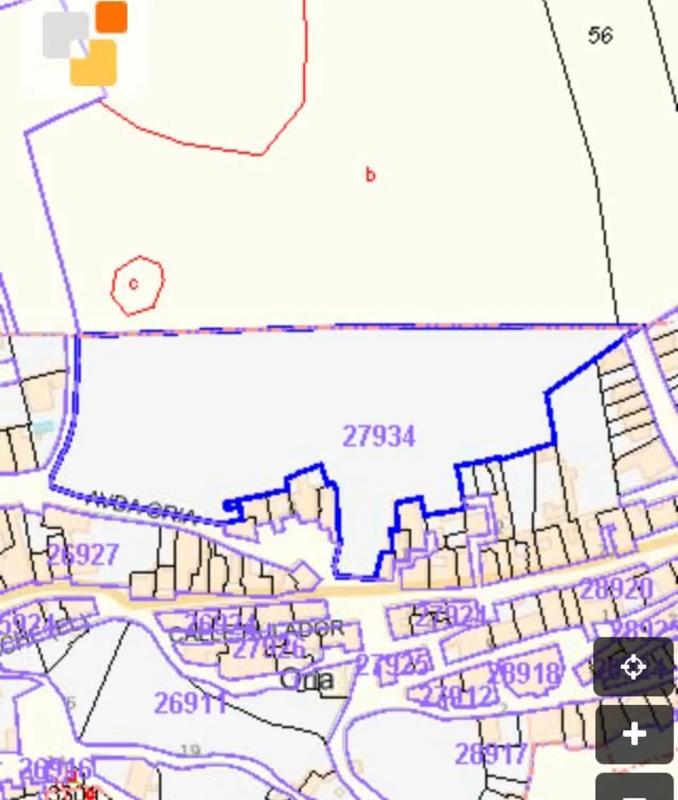The width and height of the screenshot is (678, 800).
Task: Zoom out with the minus button
Action: [633, 790]
